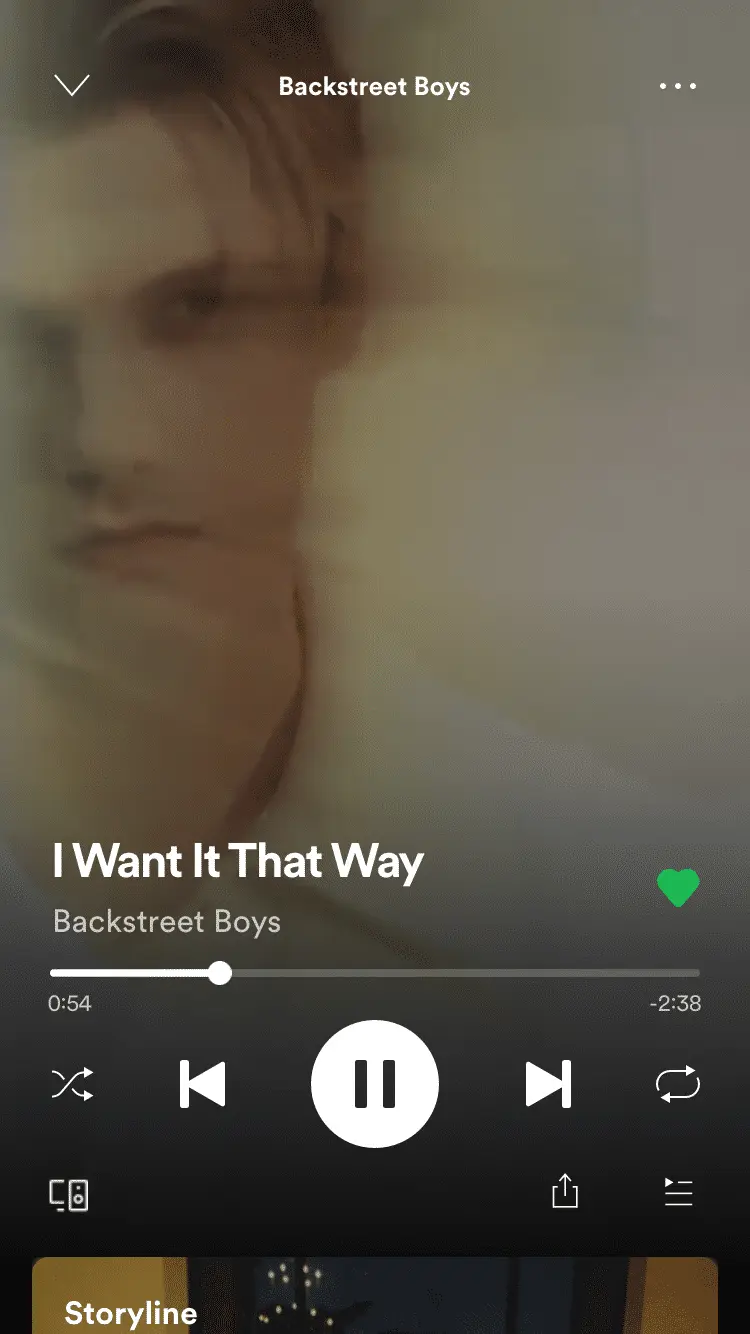Open the play queue
750x1334 pixels.
(678, 1192)
